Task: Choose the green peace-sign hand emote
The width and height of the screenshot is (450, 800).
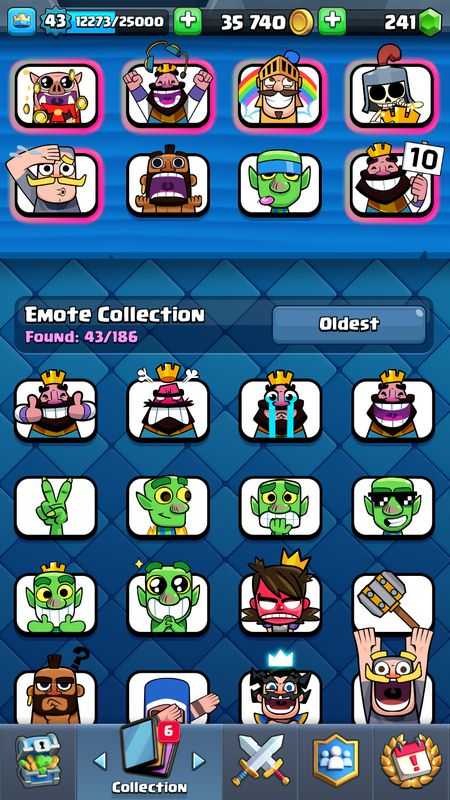Action: point(55,507)
